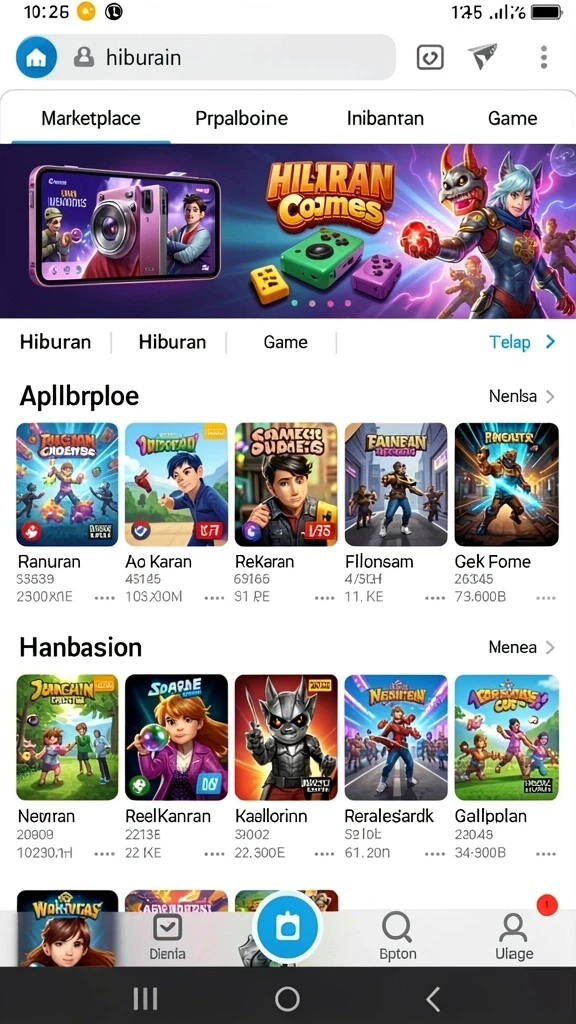
Task: Open the overflow menu with three dots
Action: coord(543,57)
